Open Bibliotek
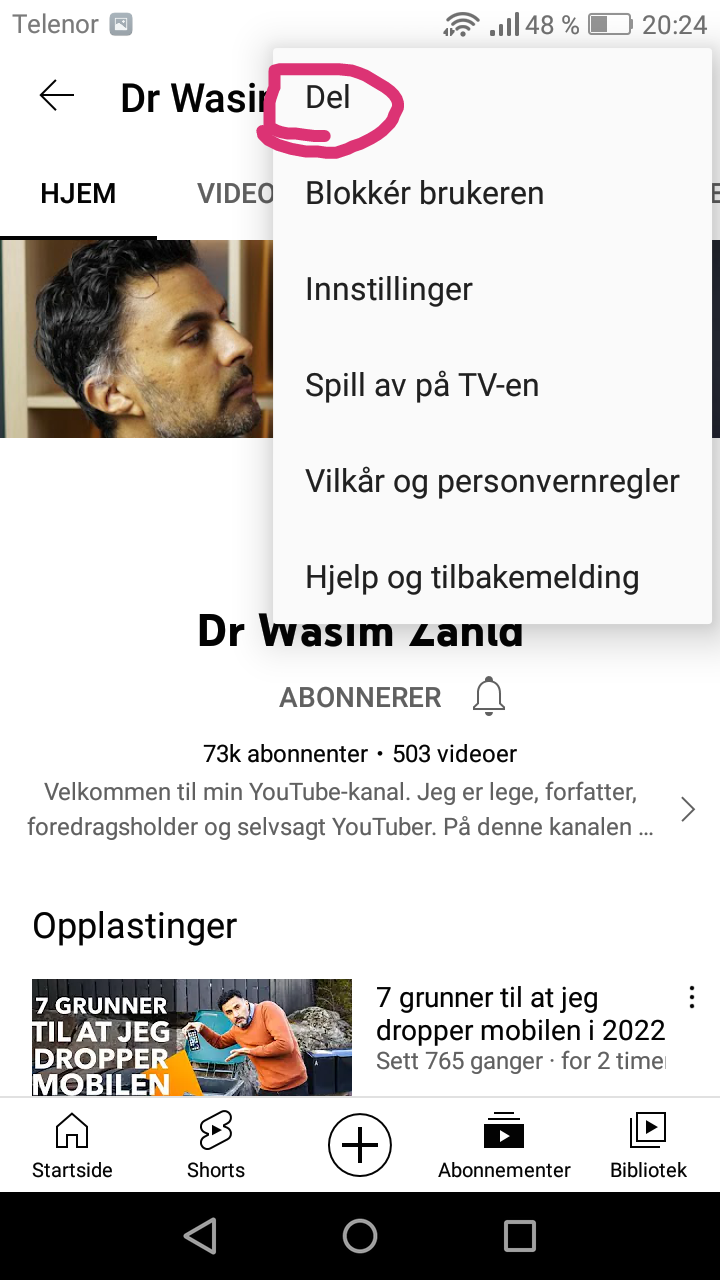Screen dimensions: 720x1280 point(648,1145)
